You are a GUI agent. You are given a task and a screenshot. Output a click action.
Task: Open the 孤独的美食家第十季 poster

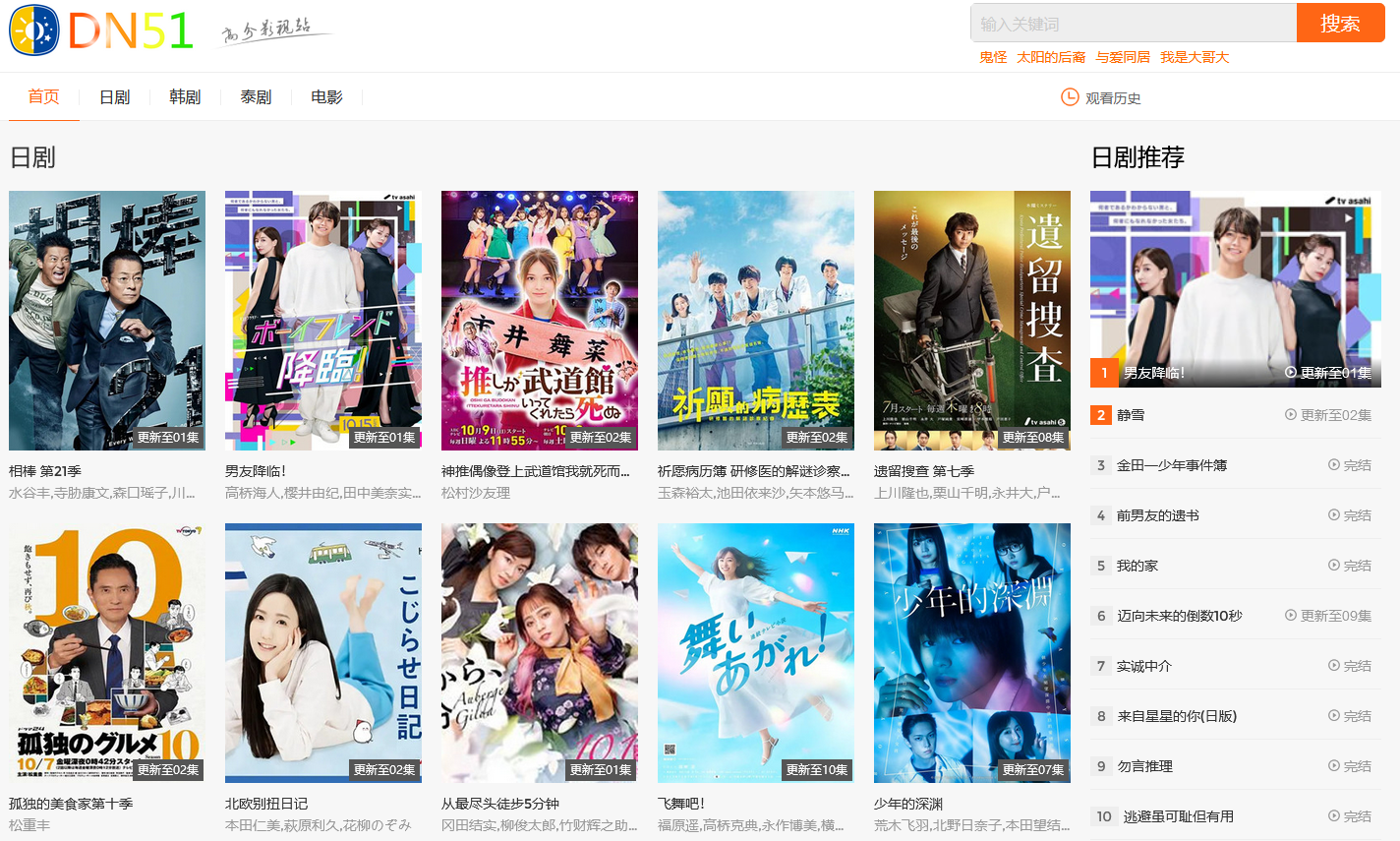[x=107, y=652]
